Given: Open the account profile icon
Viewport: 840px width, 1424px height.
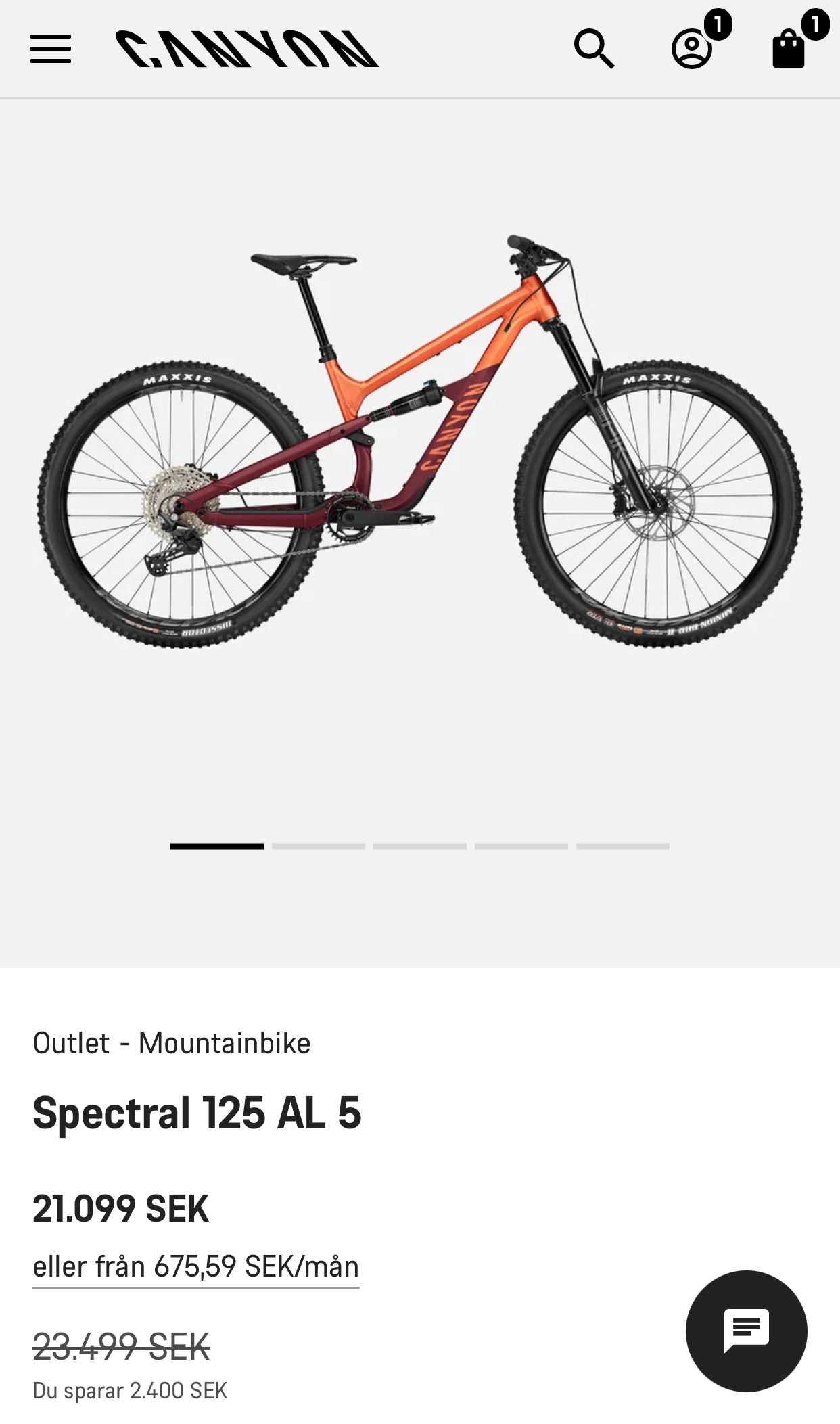Looking at the screenshot, I should [x=691, y=49].
